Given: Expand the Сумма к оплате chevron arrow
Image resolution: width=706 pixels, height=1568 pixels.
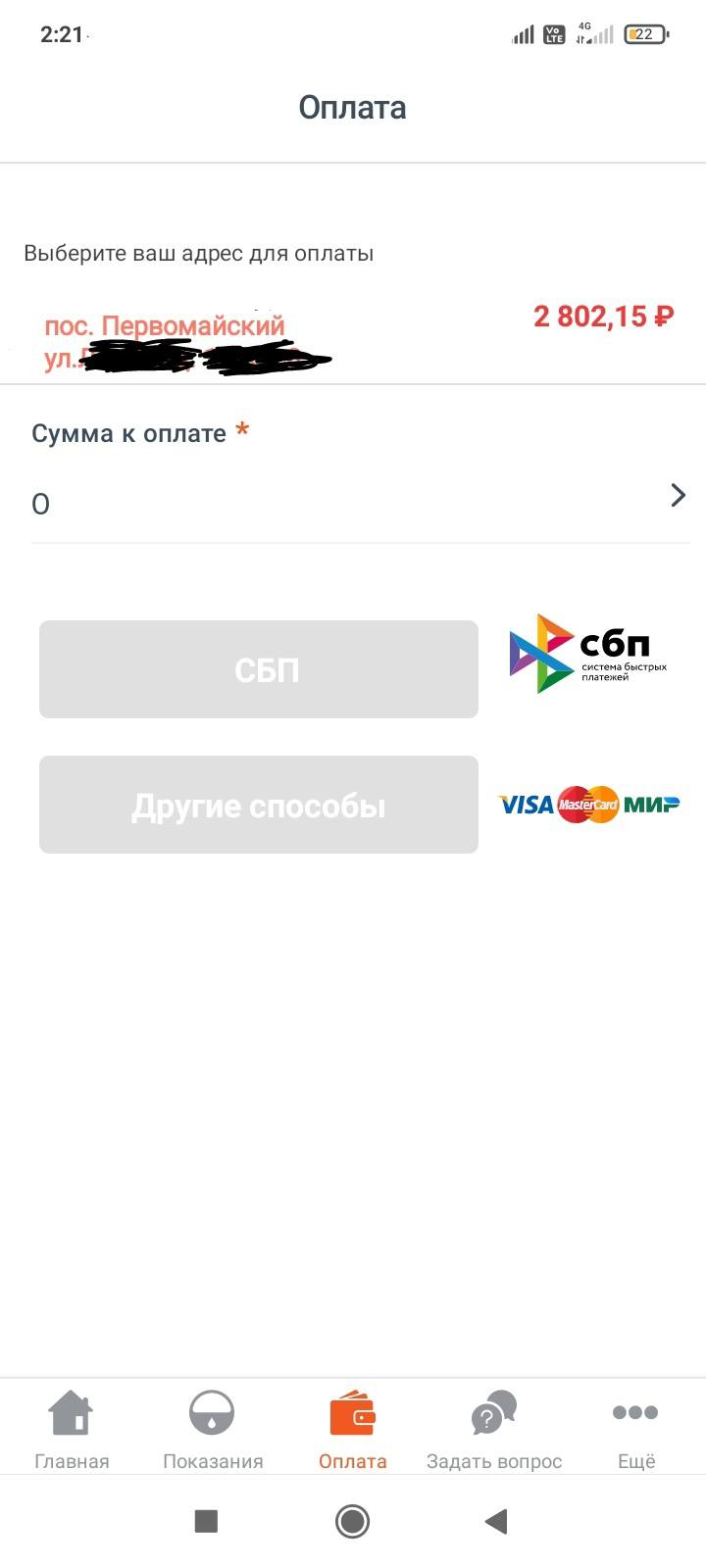Looking at the screenshot, I should (x=677, y=496).
